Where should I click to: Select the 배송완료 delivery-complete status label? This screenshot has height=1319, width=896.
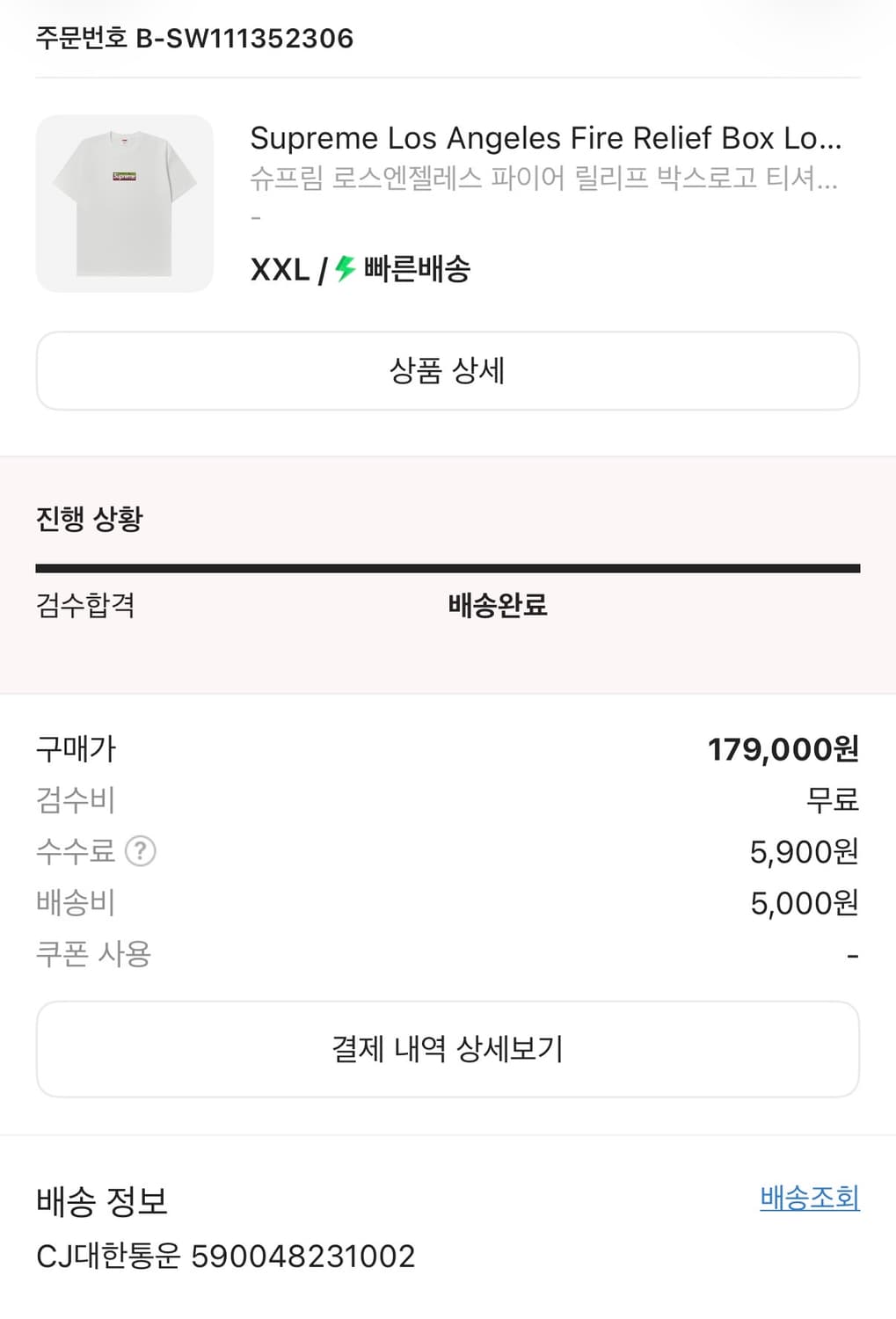coord(496,607)
